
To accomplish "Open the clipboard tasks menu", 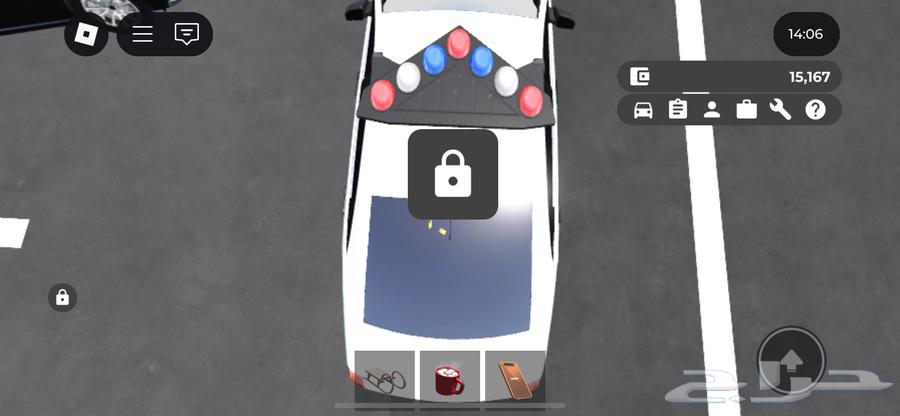I will point(678,110).
